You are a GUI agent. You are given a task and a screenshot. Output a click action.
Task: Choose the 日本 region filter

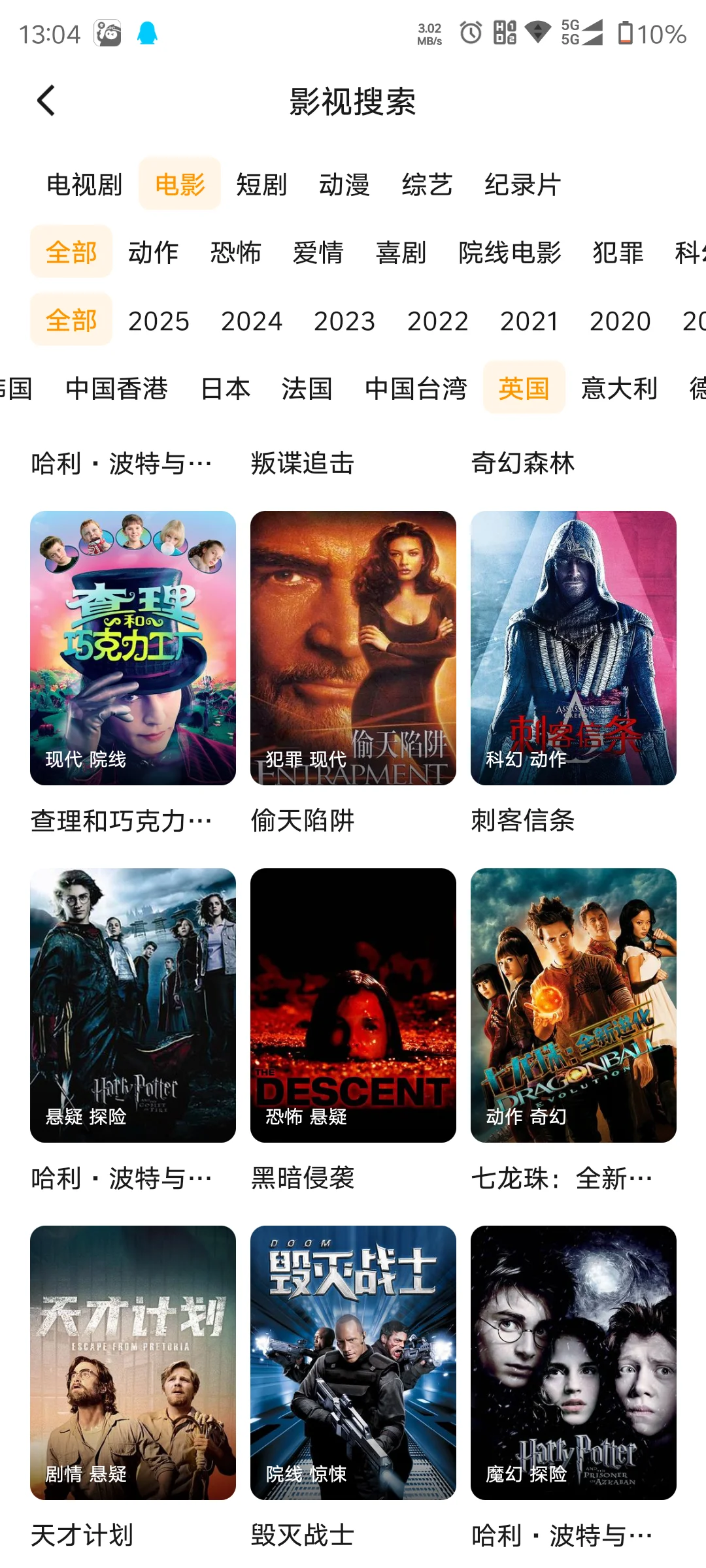[225, 388]
